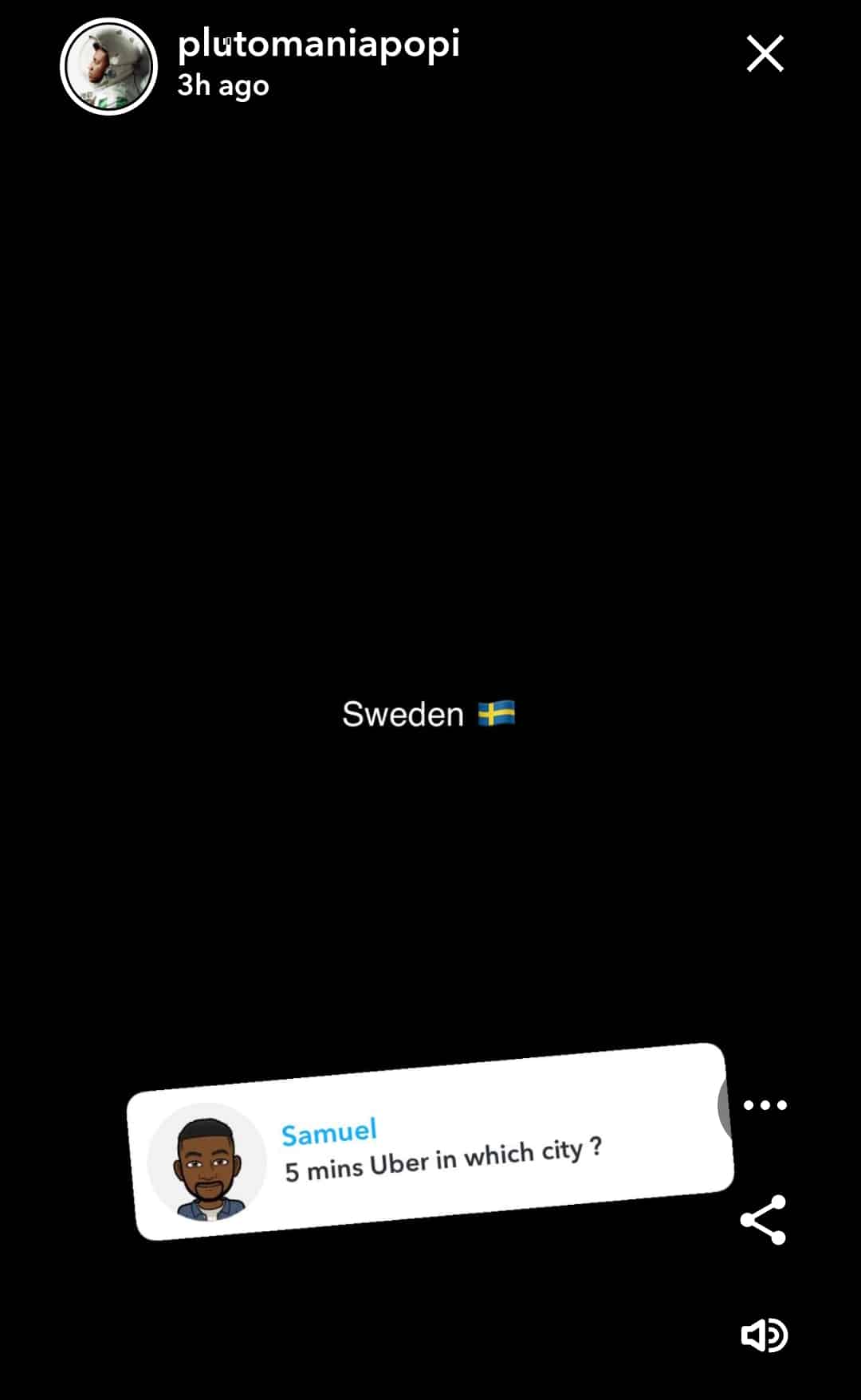Share this story
The height and width of the screenshot is (1400, 861).
(763, 1220)
